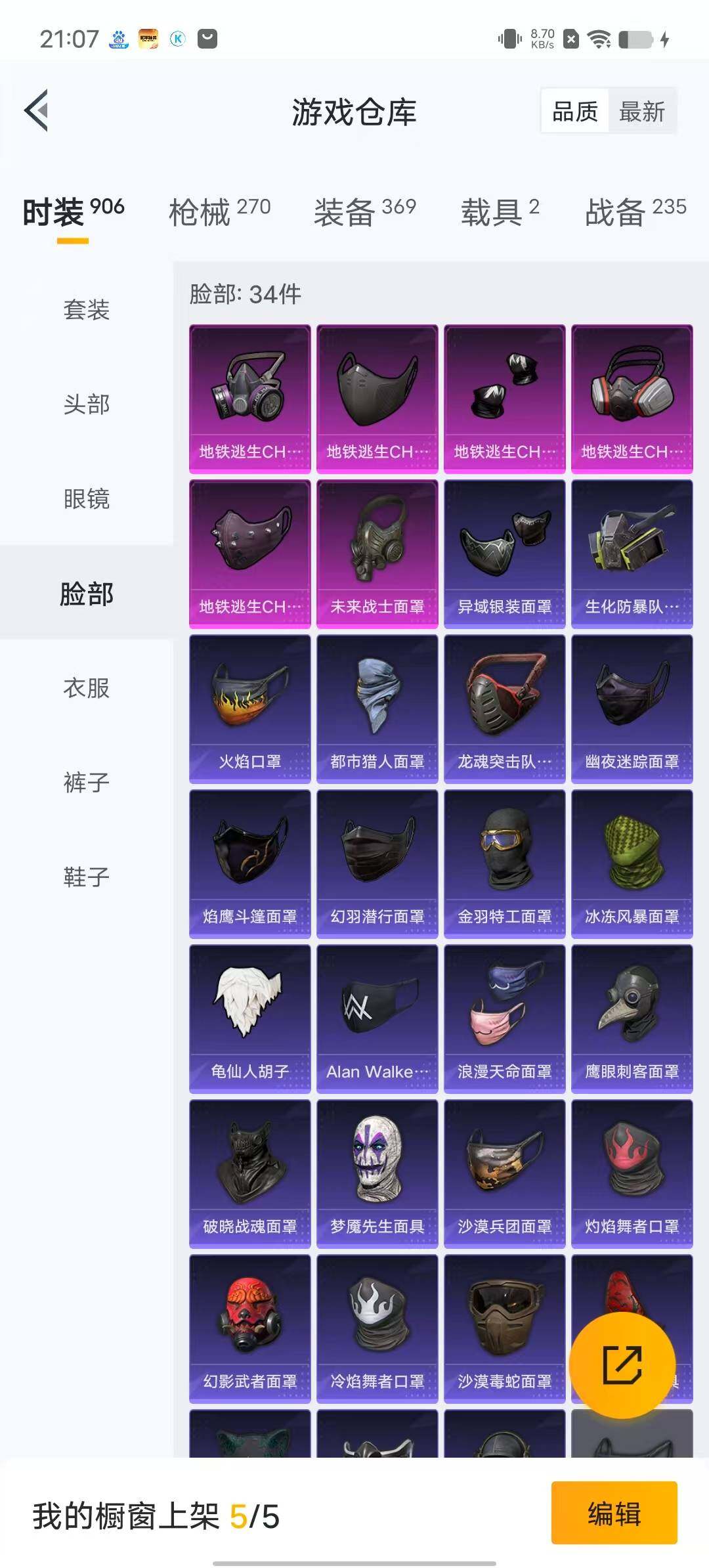
Task: Tap the orange floating share button
Action: pyautogui.click(x=622, y=1365)
